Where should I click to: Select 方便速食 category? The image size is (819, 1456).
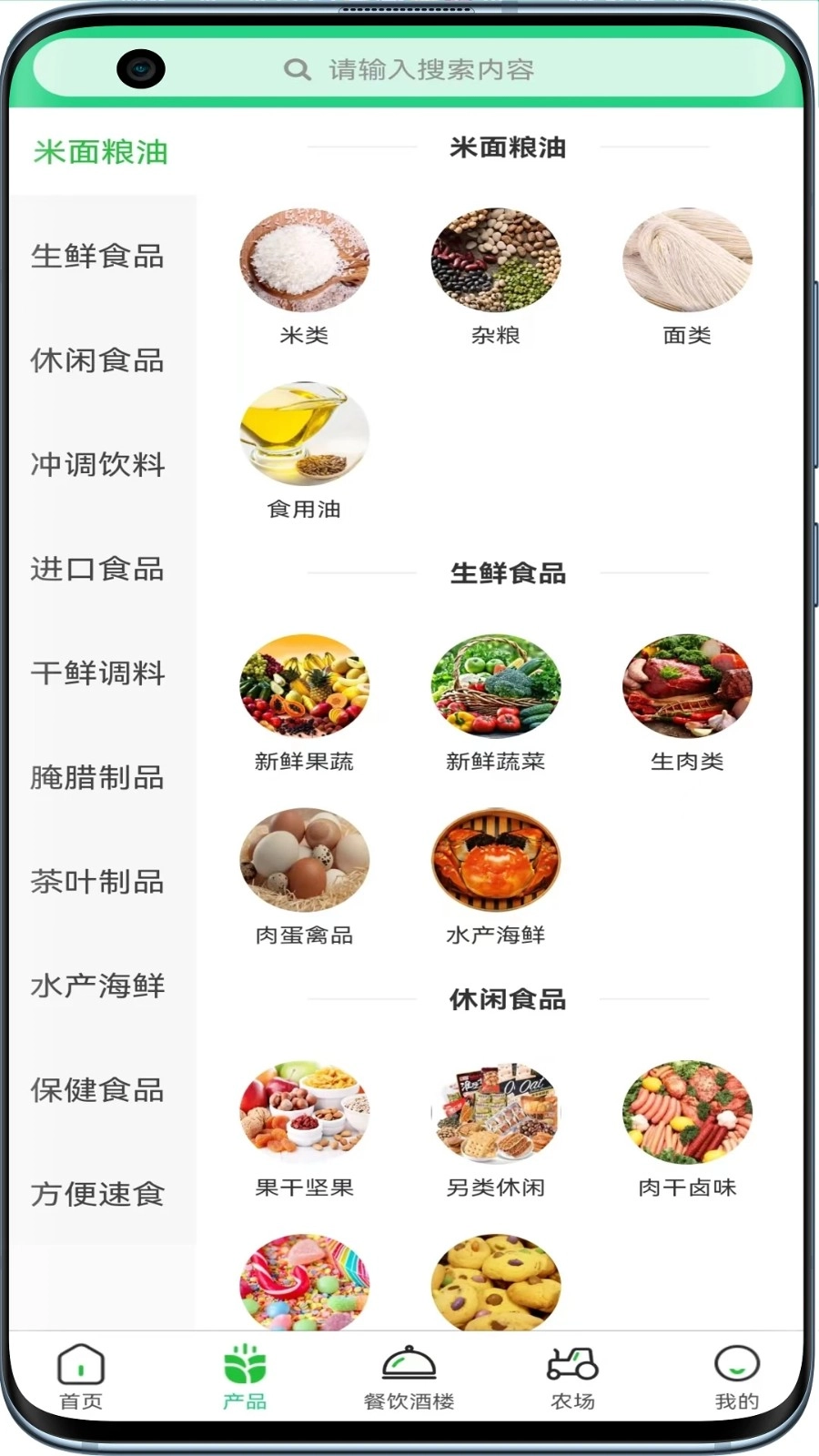click(98, 1194)
